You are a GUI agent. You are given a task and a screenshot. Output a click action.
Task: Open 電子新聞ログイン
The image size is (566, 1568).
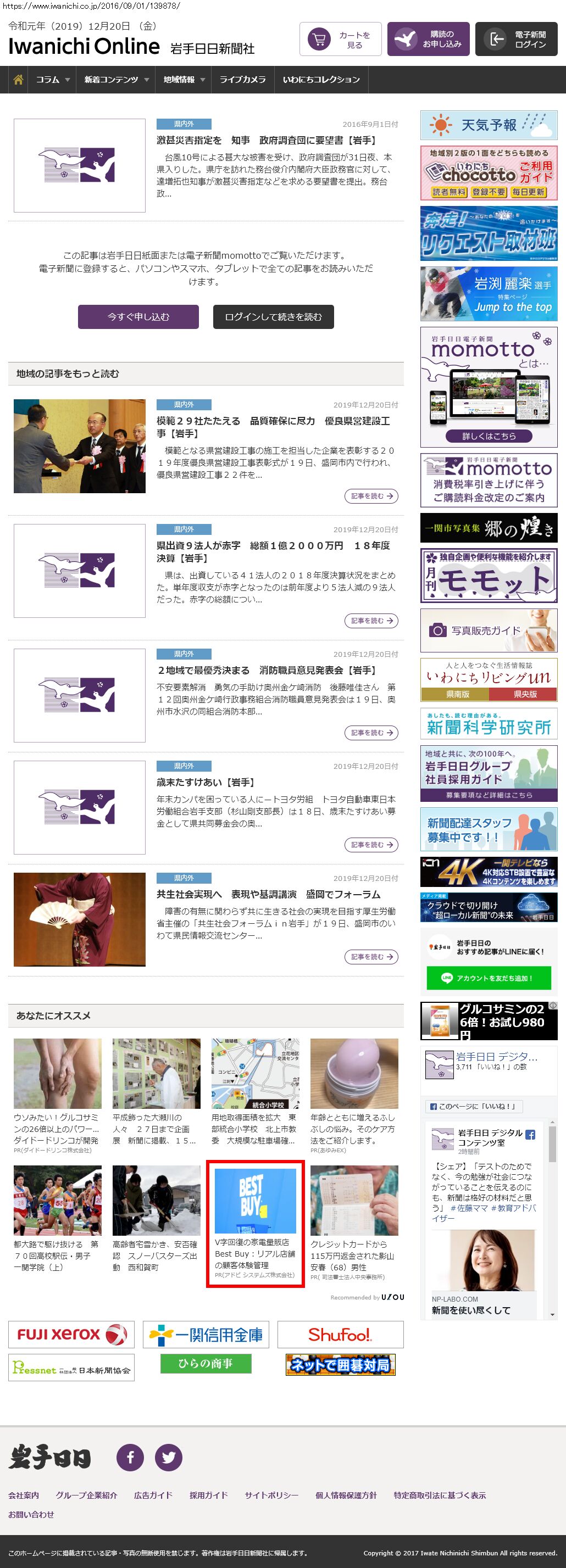pos(515,40)
